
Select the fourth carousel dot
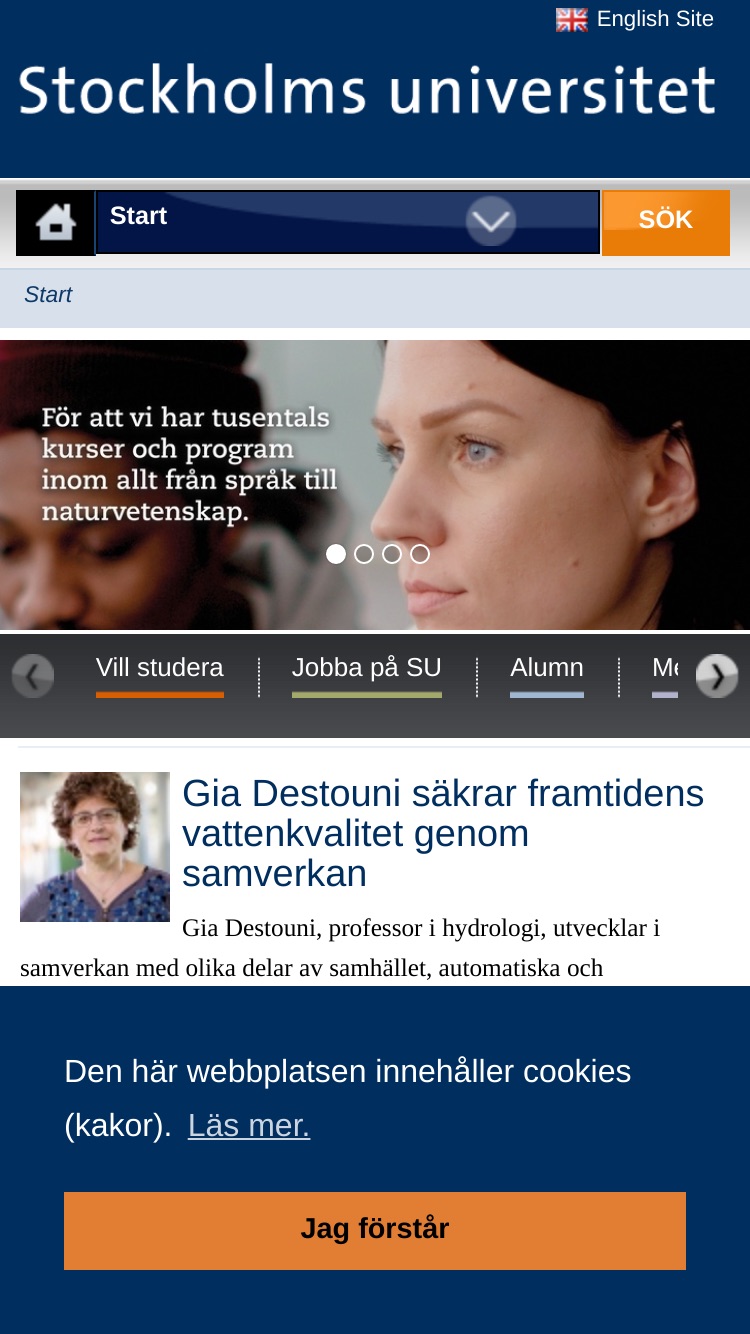pyautogui.click(x=420, y=554)
